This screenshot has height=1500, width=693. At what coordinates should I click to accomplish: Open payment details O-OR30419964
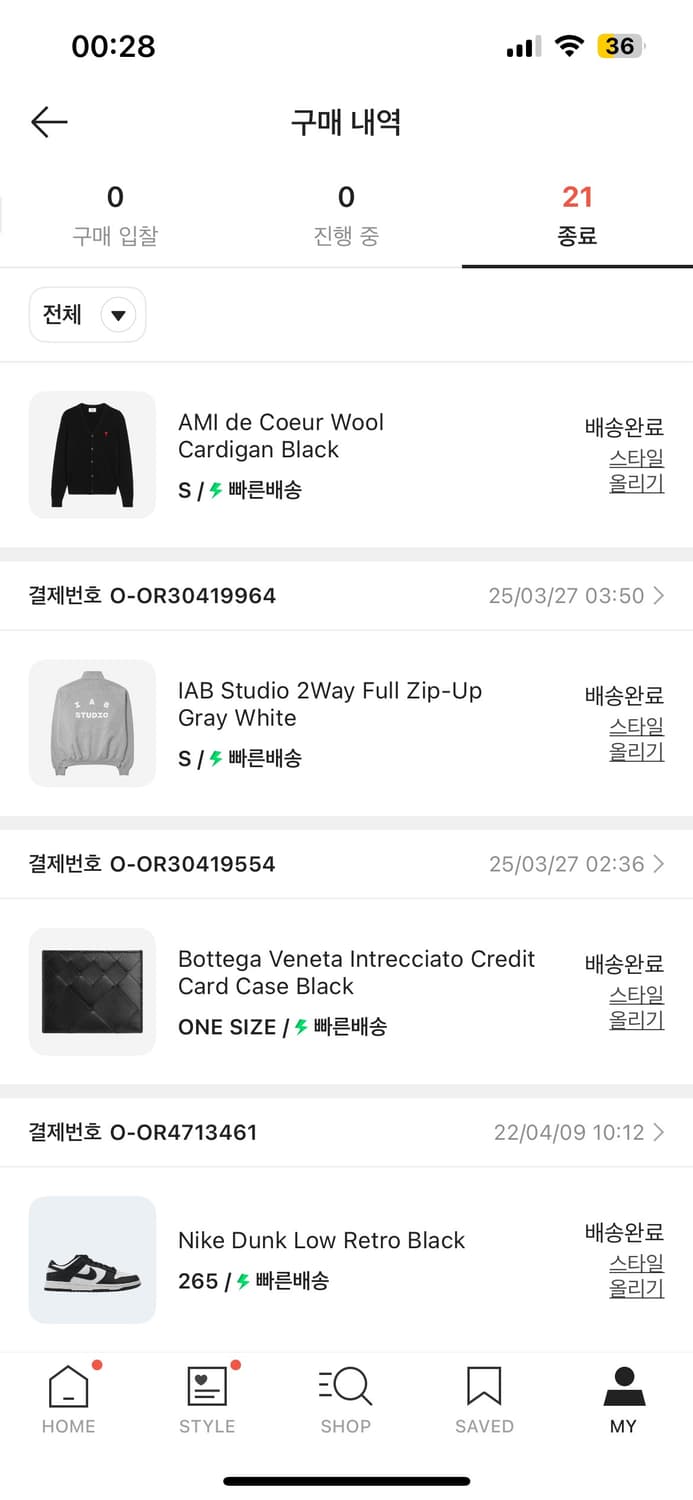346,596
